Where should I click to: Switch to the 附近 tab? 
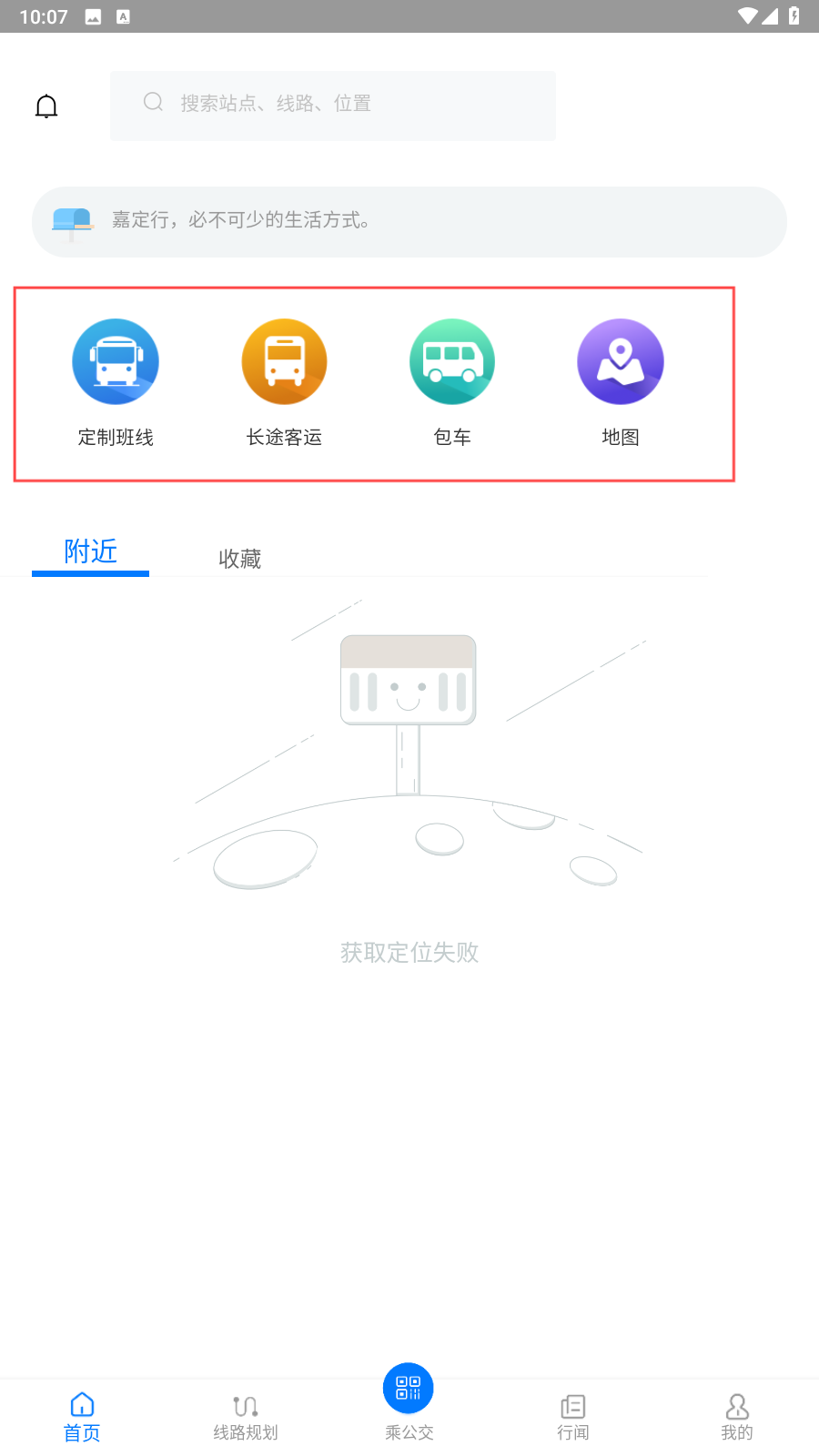90,552
